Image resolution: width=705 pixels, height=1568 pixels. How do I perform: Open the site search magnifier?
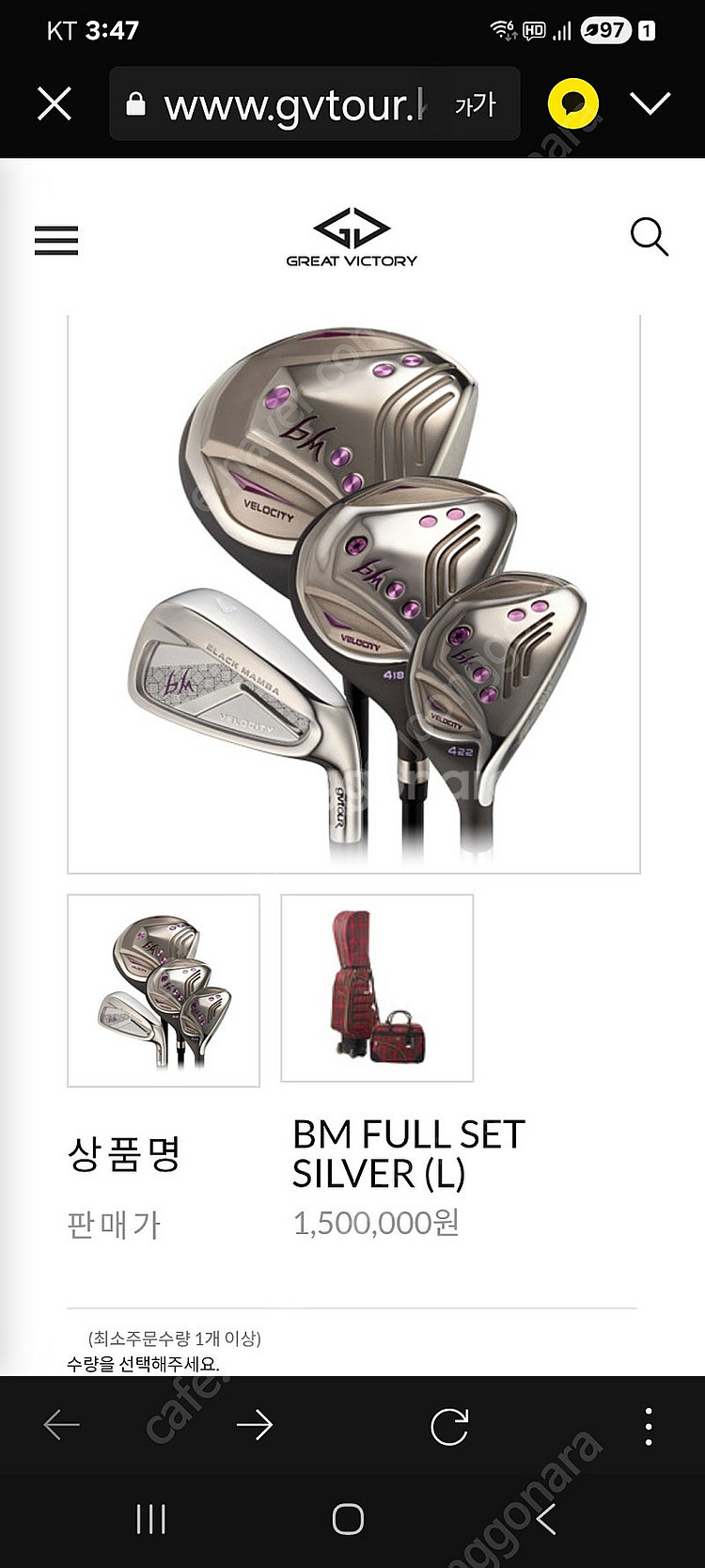[649, 237]
